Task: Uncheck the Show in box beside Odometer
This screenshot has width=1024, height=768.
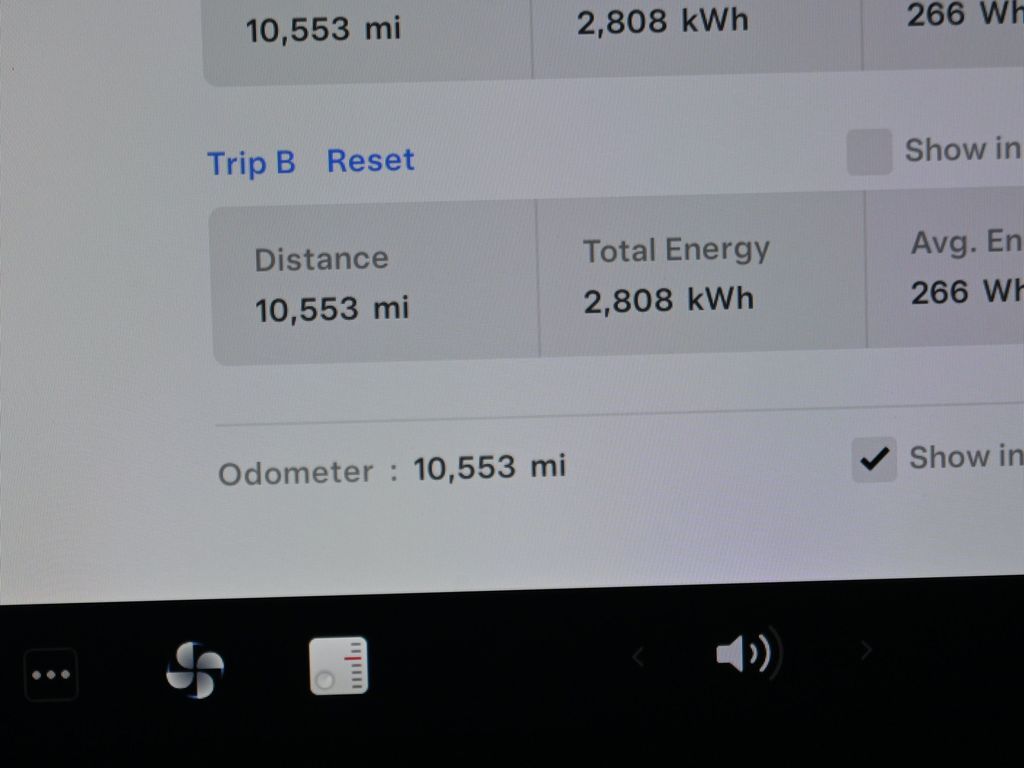Action: 874,459
